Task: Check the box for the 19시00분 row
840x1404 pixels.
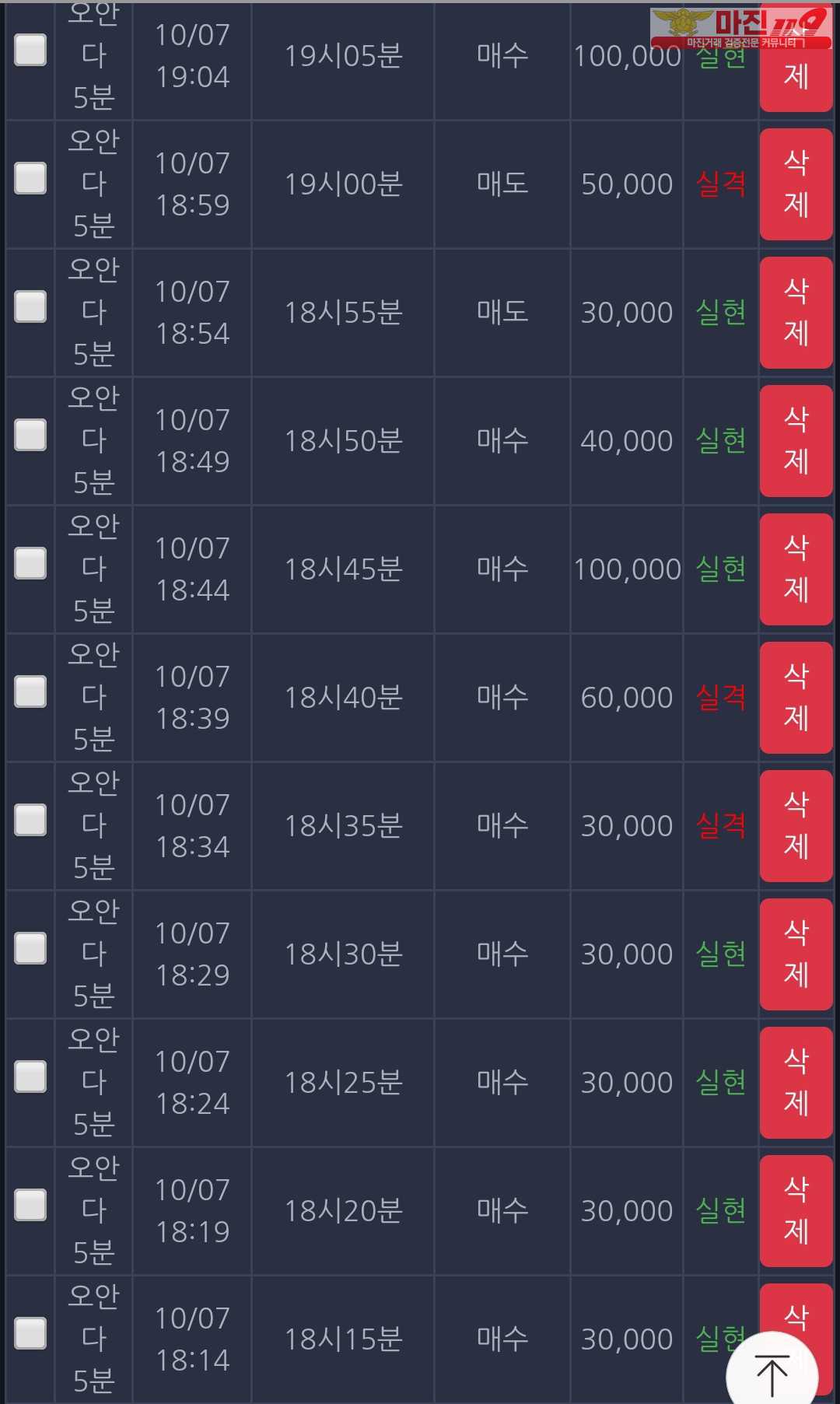Action: (30, 178)
